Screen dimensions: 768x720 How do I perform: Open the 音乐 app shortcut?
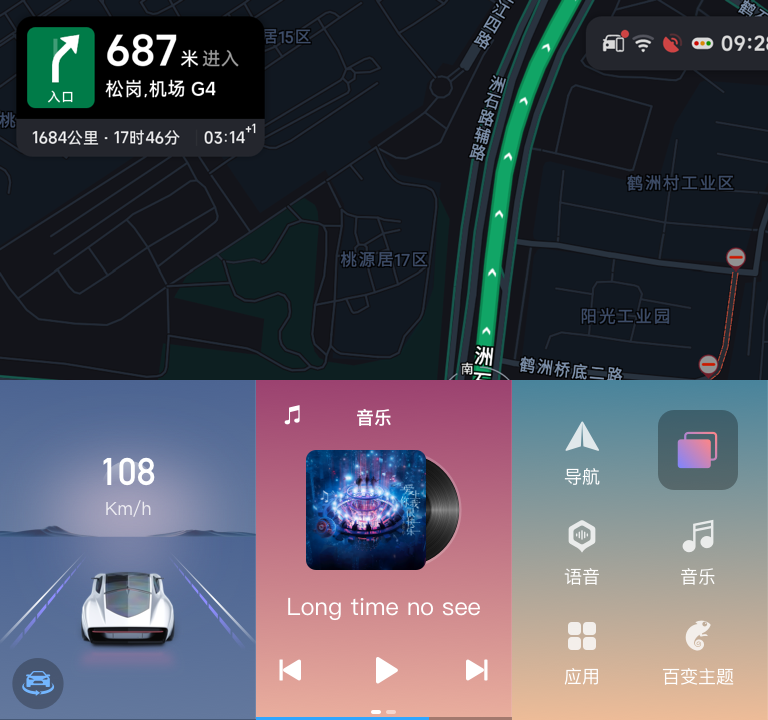click(698, 552)
